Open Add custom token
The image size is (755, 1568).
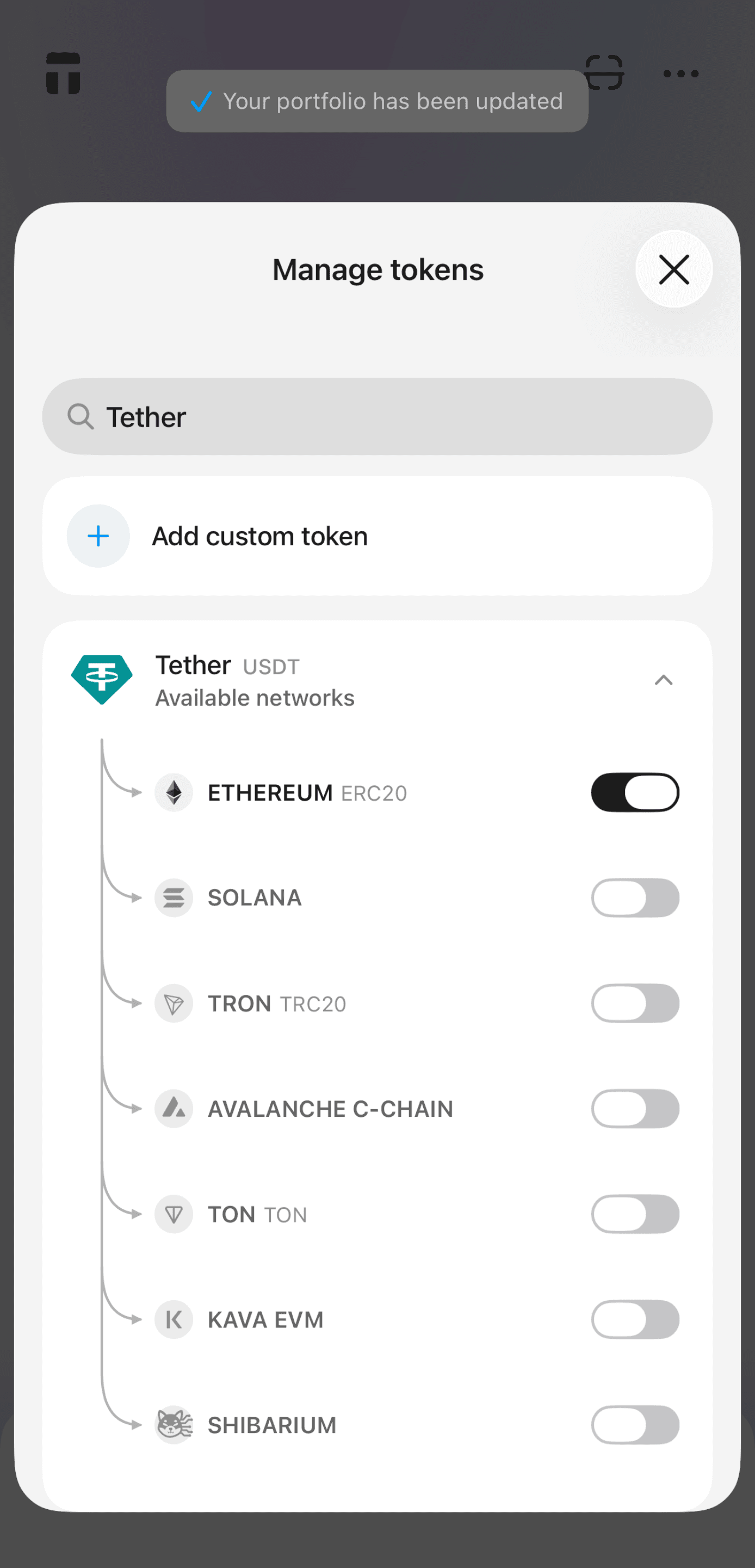click(377, 536)
